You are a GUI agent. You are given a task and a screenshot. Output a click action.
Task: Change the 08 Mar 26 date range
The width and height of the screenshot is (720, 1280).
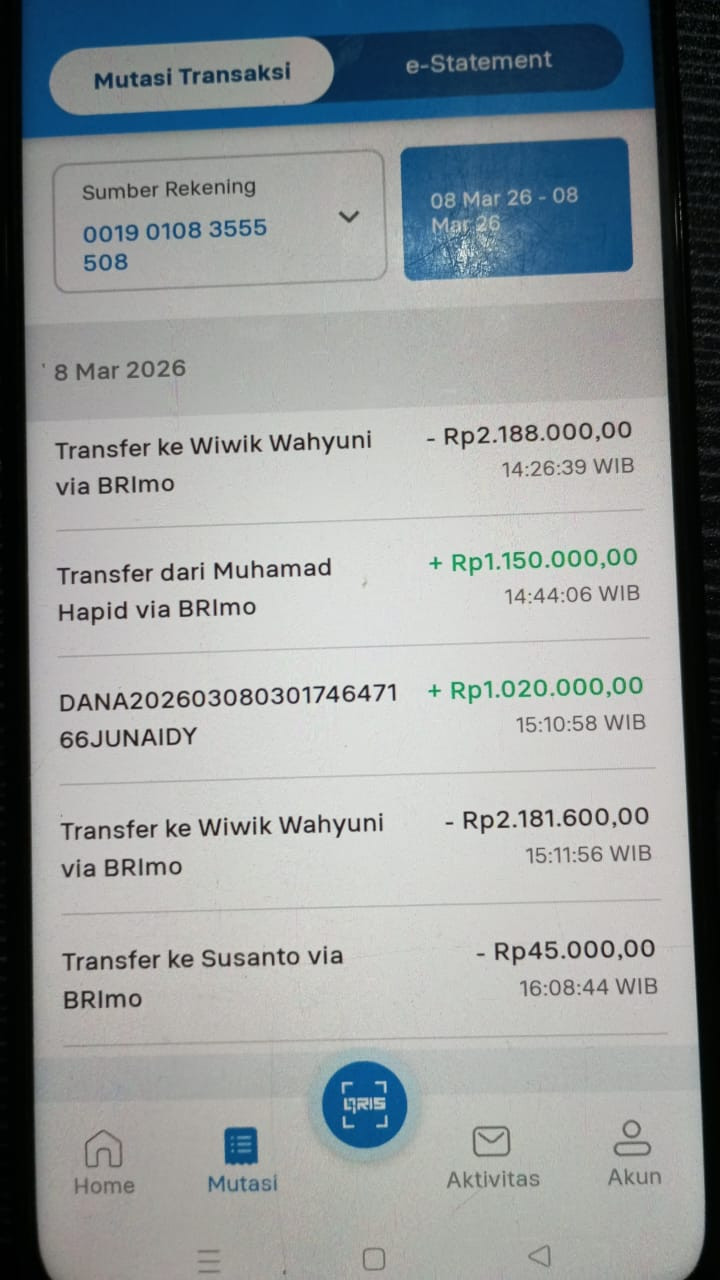coord(516,209)
